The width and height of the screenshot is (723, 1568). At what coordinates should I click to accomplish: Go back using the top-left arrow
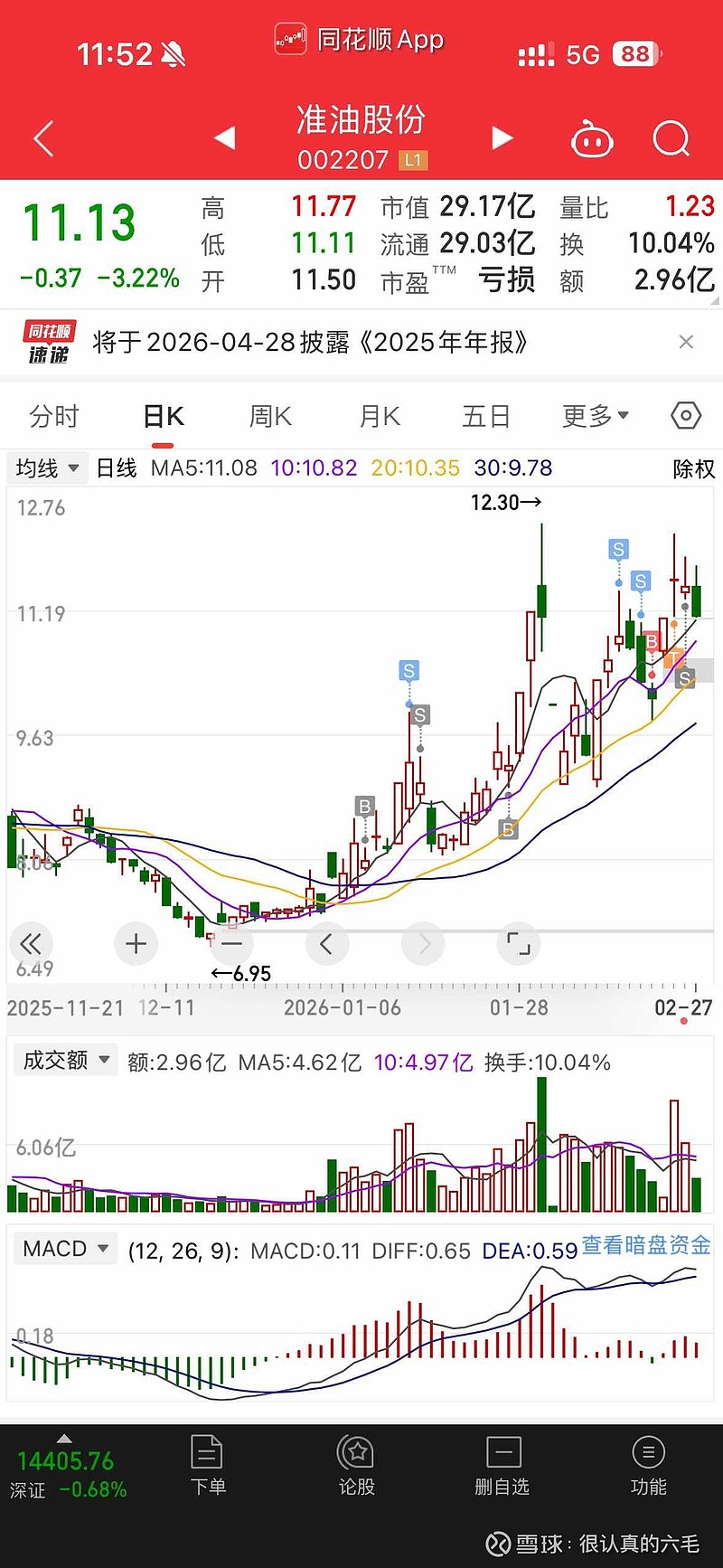pos(43,138)
